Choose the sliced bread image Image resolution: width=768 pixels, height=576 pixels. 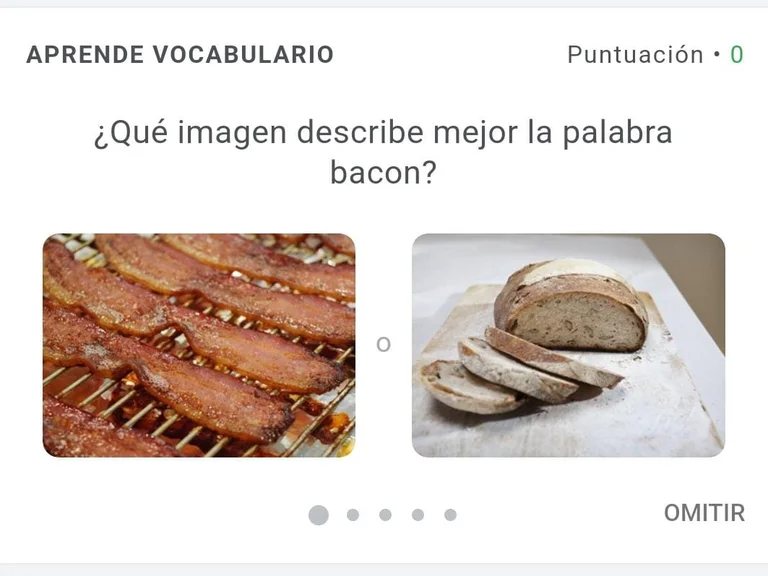coord(568,345)
